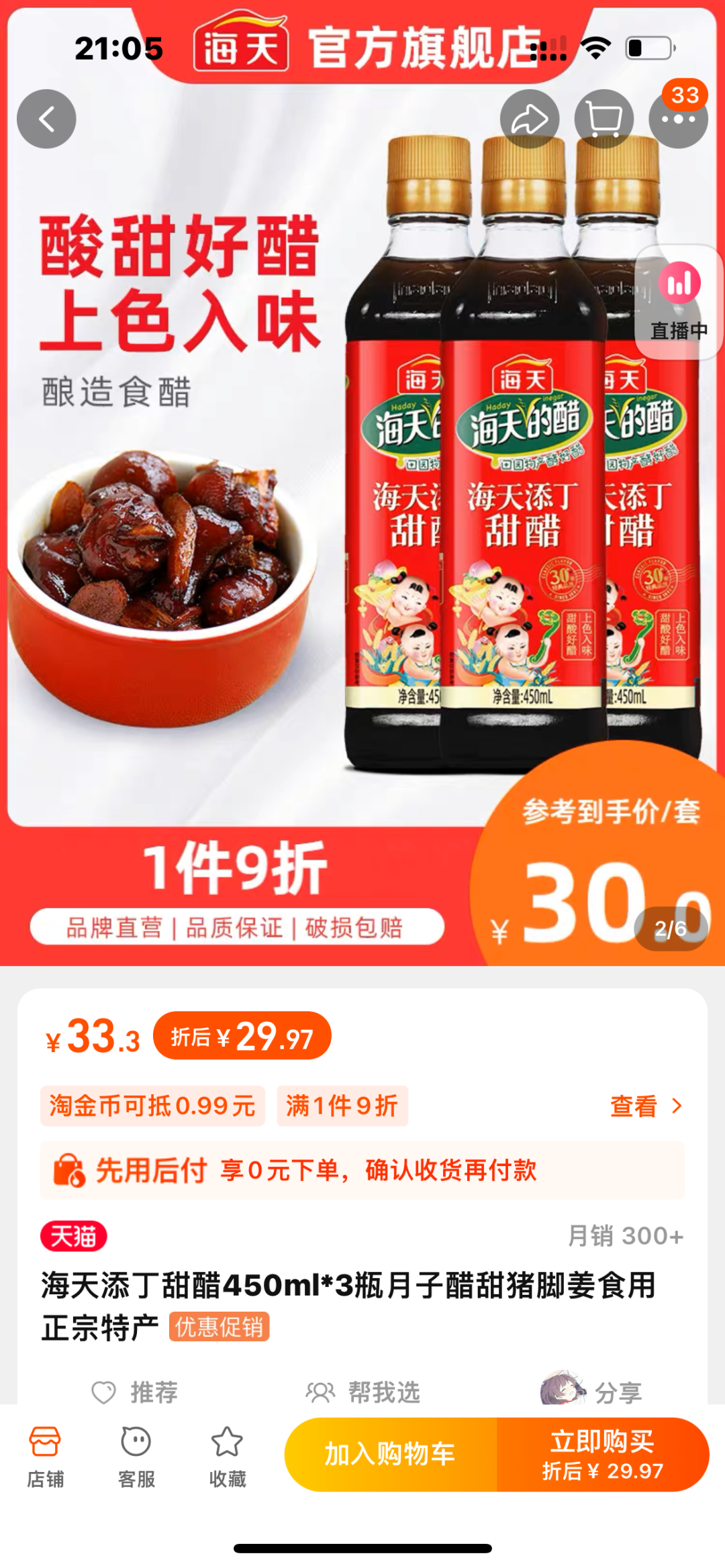Enter the 直播中 live stream
725x1568 pixels.
[x=679, y=302]
